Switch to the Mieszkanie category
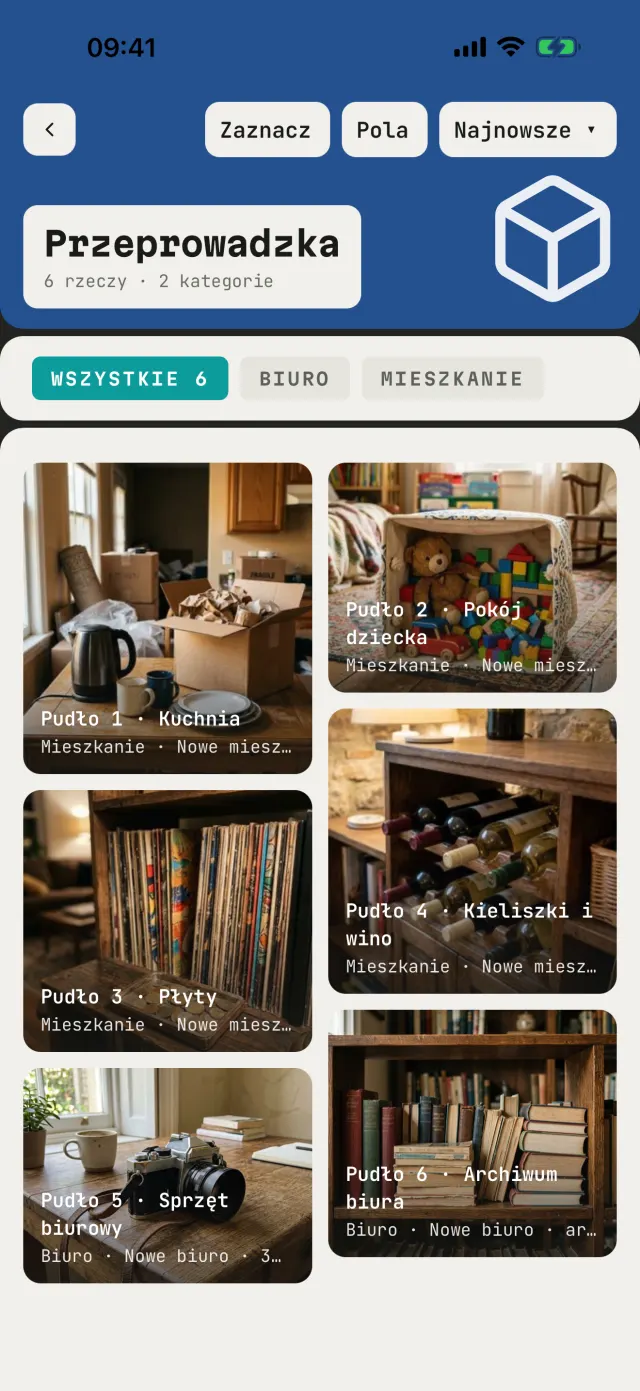The width and height of the screenshot is (640, 1391). pos(452,379)
